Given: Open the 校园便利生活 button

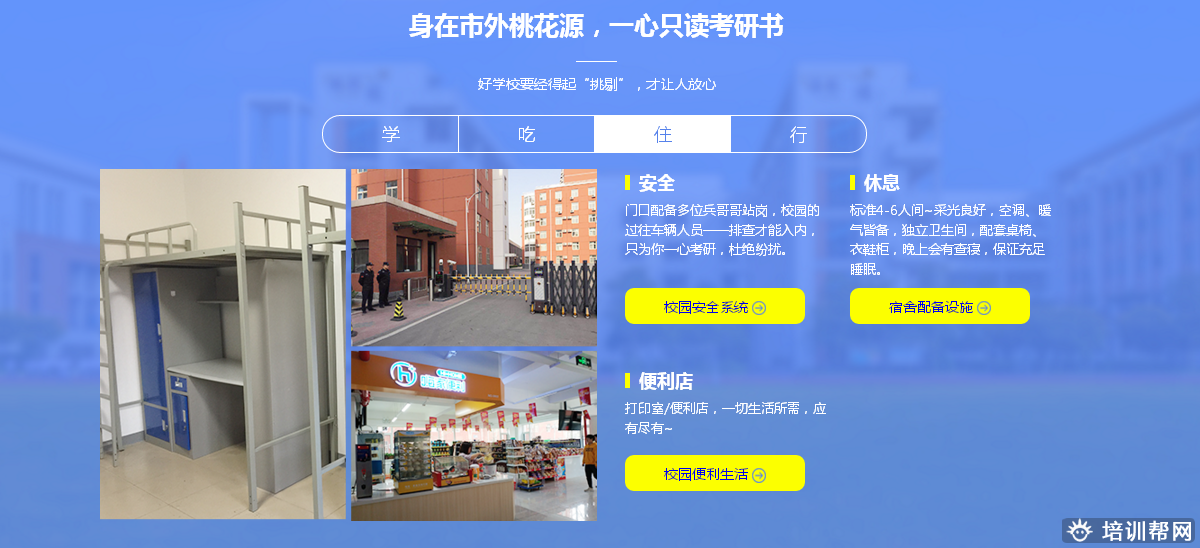Looking at the screenshot, I should (714, 474).
